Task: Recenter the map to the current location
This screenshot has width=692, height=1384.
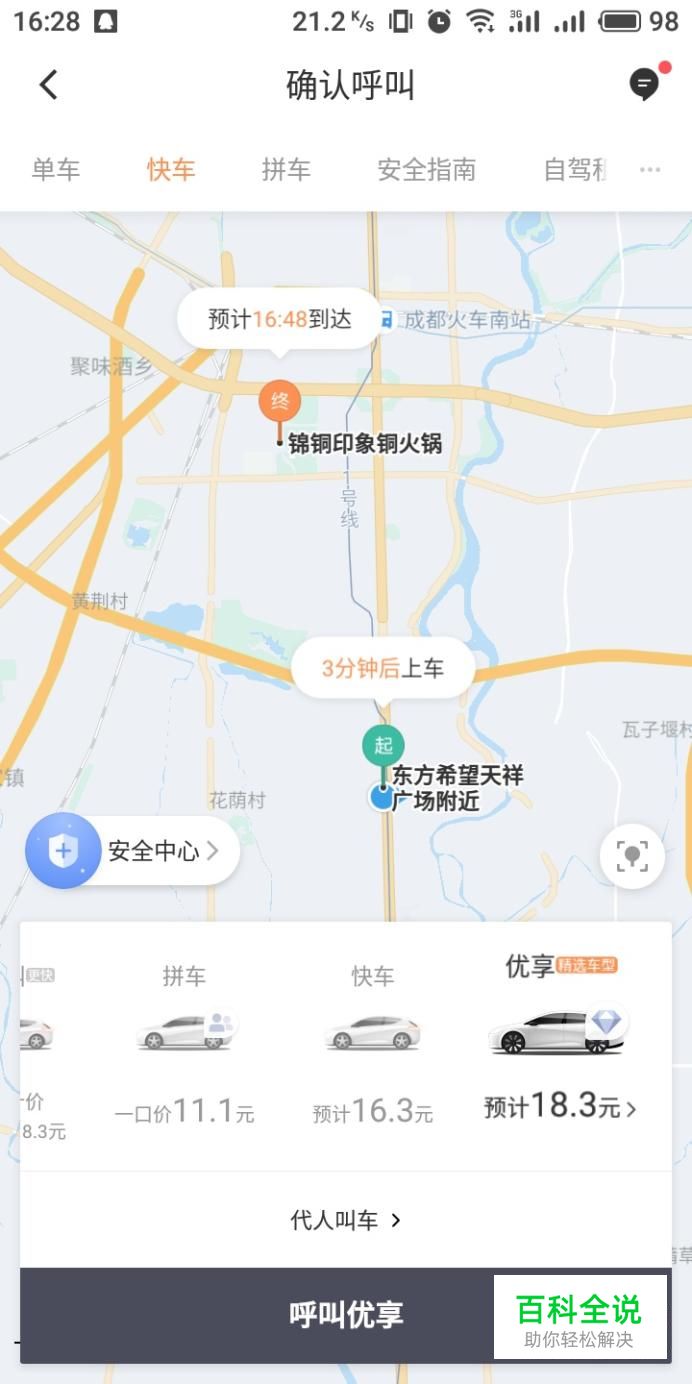Action: pyautogui.click(x=632, y=856)
